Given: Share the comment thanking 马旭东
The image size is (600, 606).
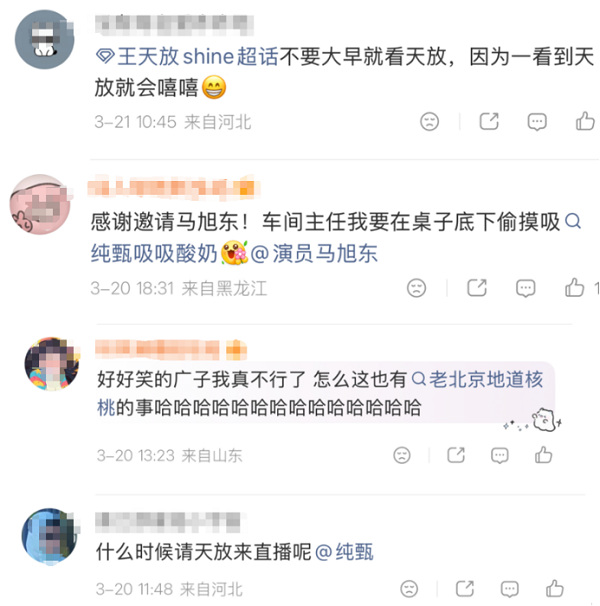Looking at the screenshot, I should (x=477, y=288).
